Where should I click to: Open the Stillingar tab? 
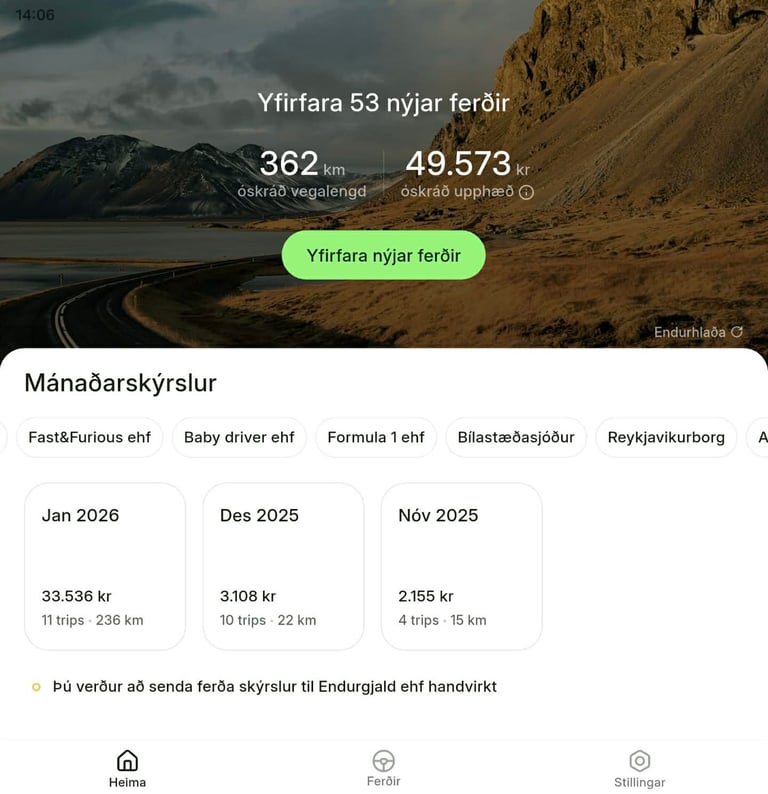tap(639, 769)
